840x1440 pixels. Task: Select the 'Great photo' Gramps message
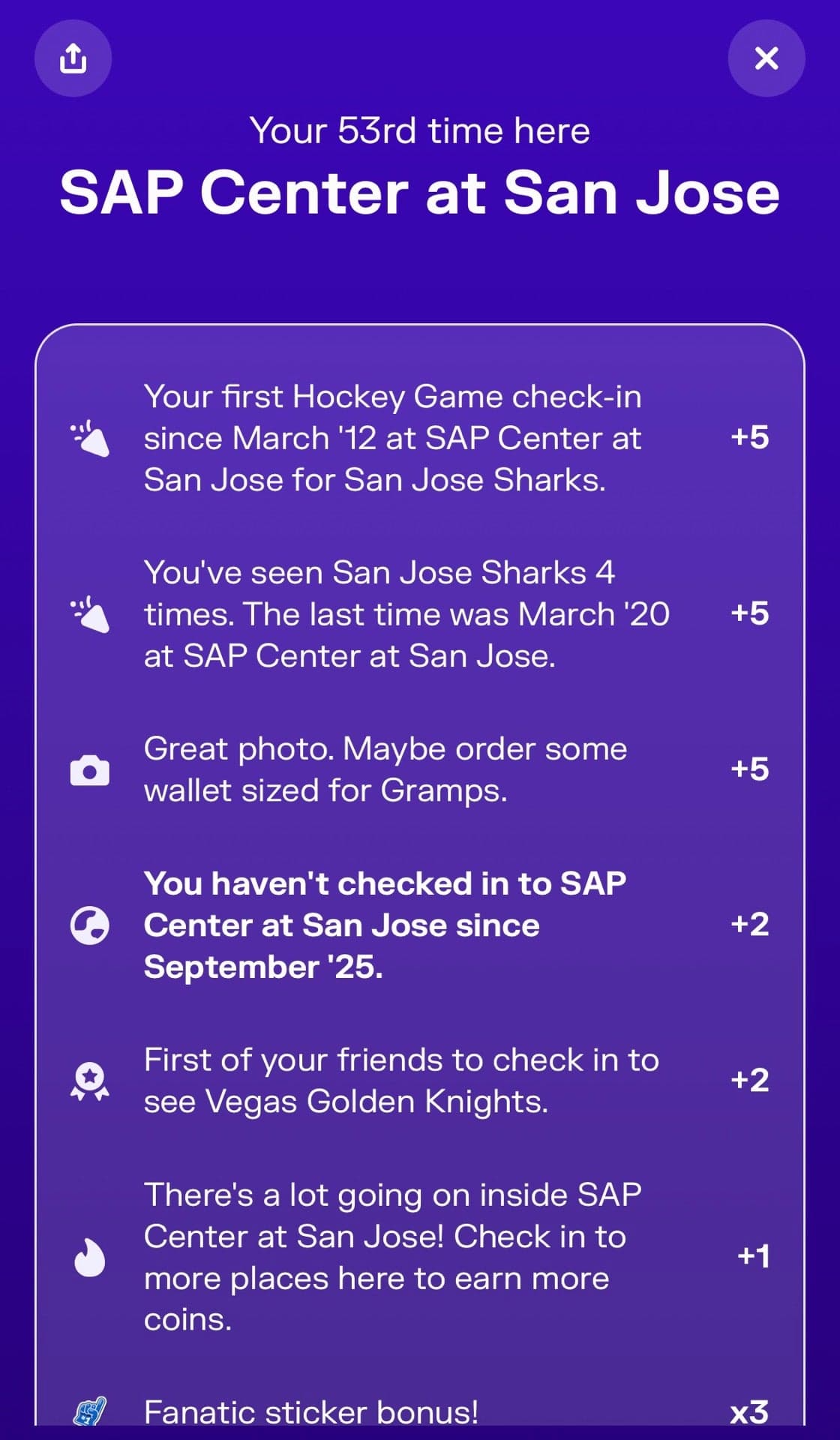click(x=386, y=769)
